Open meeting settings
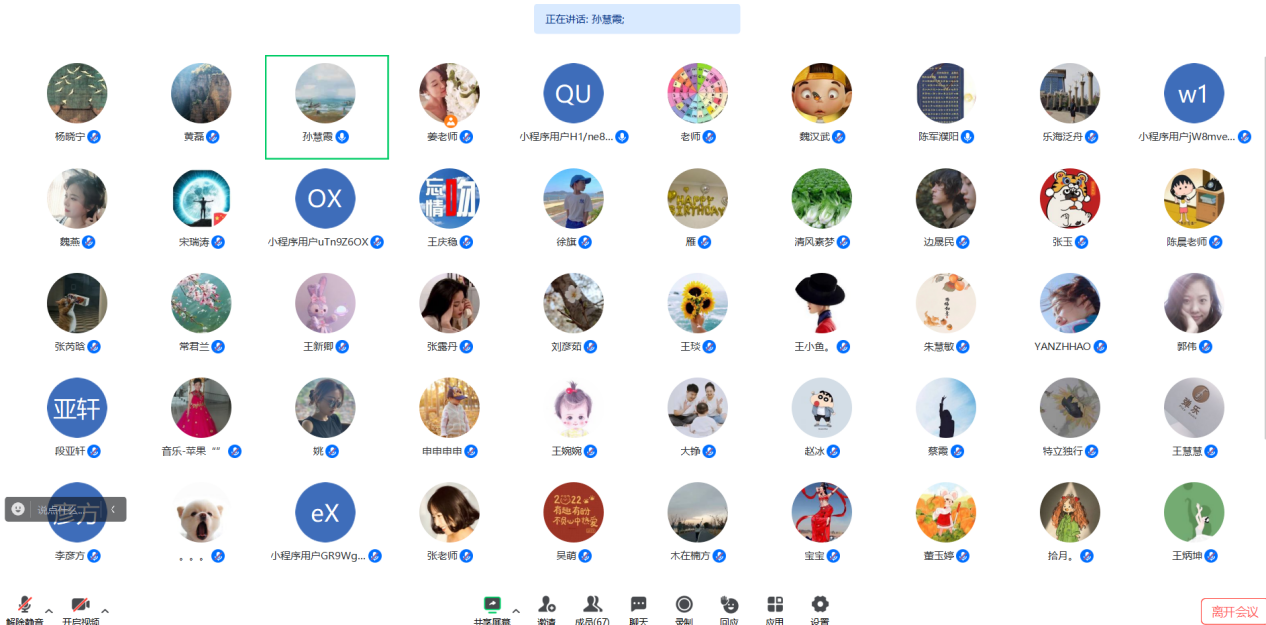The height and width of the screenshot is (625, 1266). 820,608
